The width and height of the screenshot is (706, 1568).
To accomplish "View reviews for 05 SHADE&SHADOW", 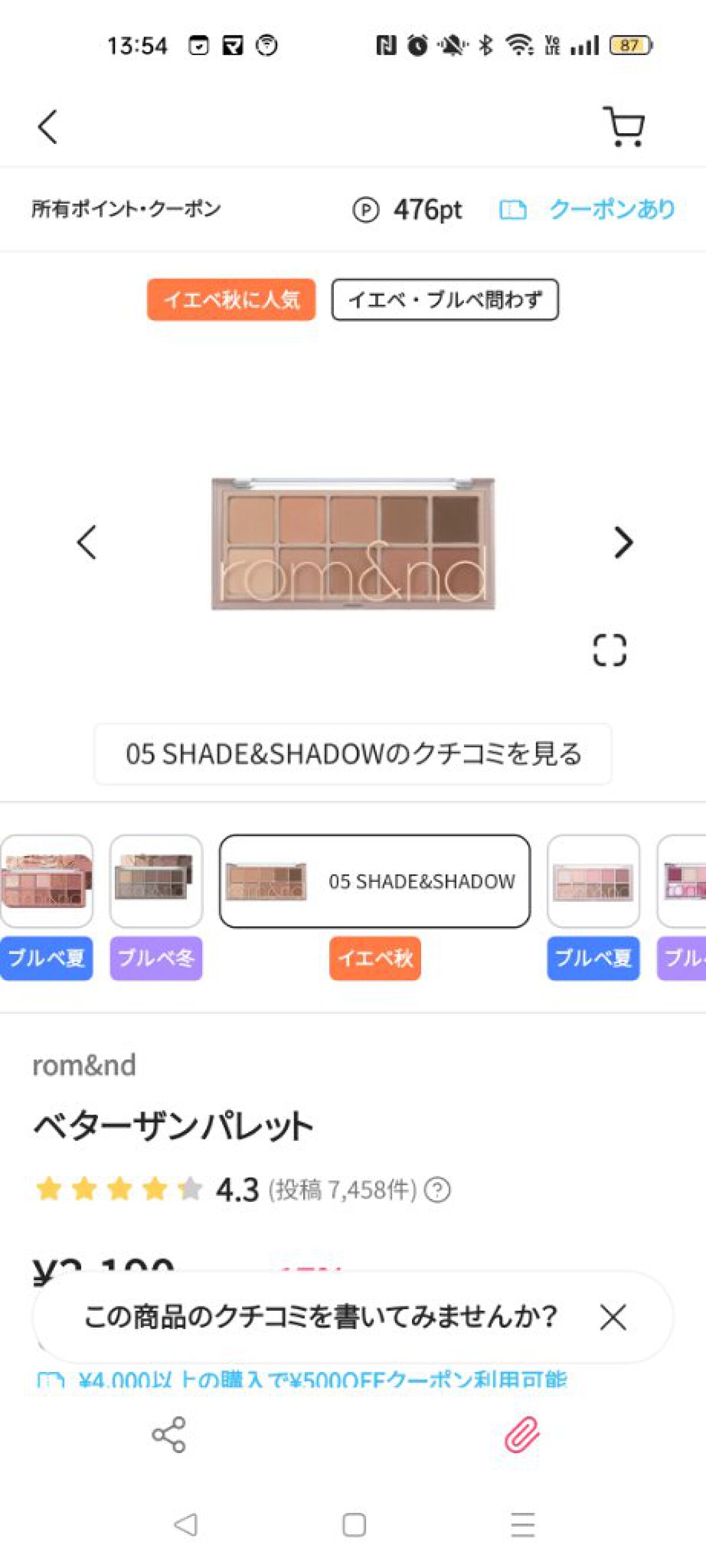I will pyautogui.click(x=352, y=755).
